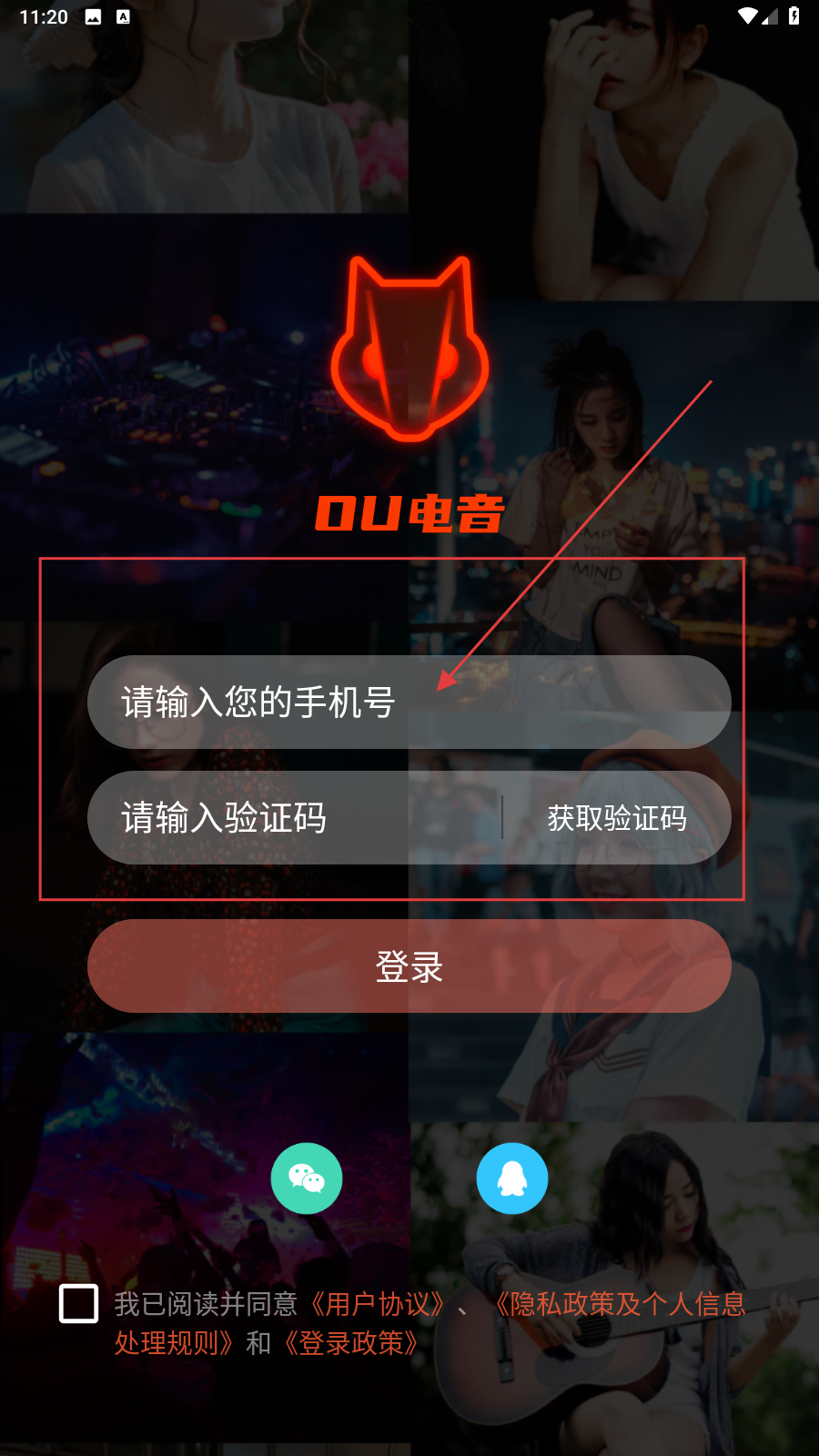Viewport: 819px width, 1456px height.
Task: Log in with the WeChat icon
Action: tap(307, 1178)
